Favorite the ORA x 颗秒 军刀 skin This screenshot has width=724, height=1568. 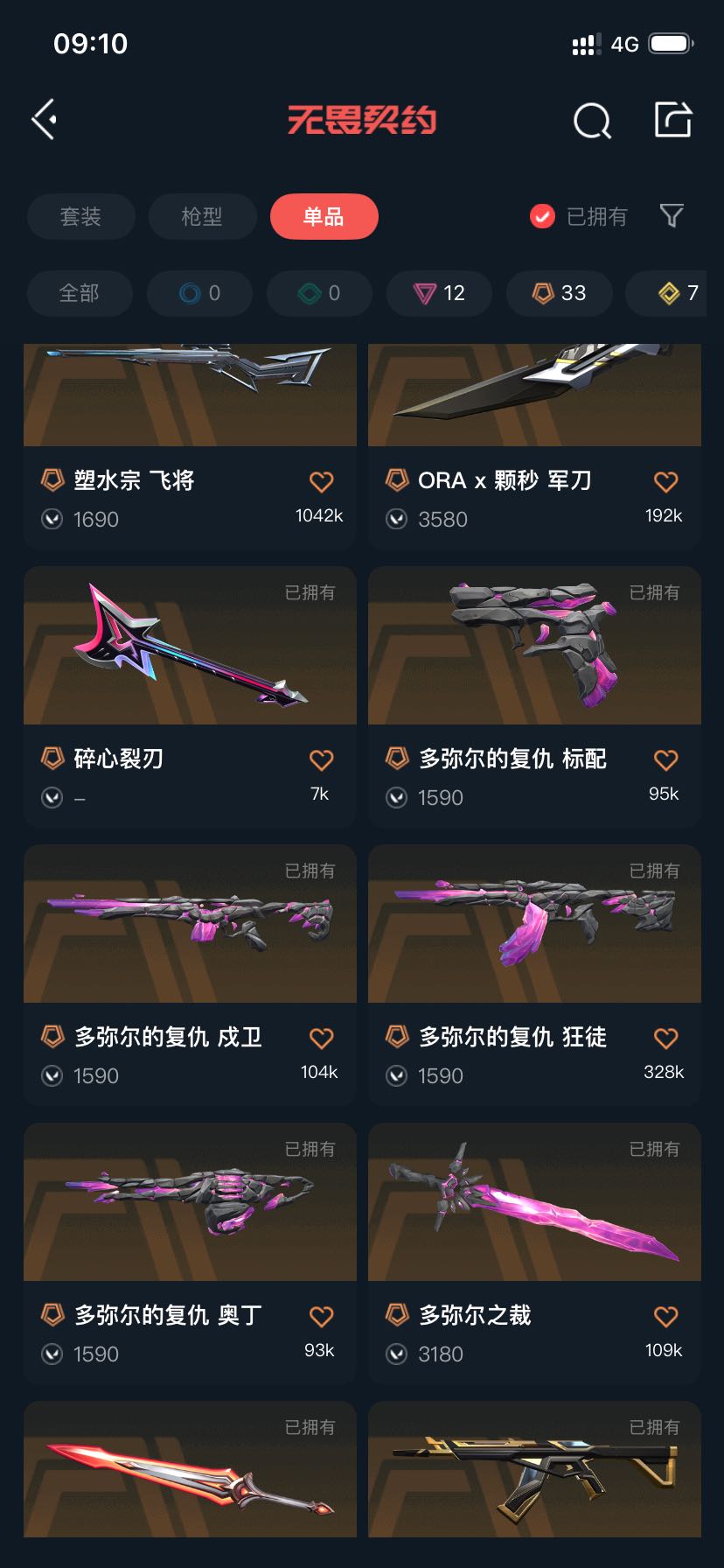(666, 481)
